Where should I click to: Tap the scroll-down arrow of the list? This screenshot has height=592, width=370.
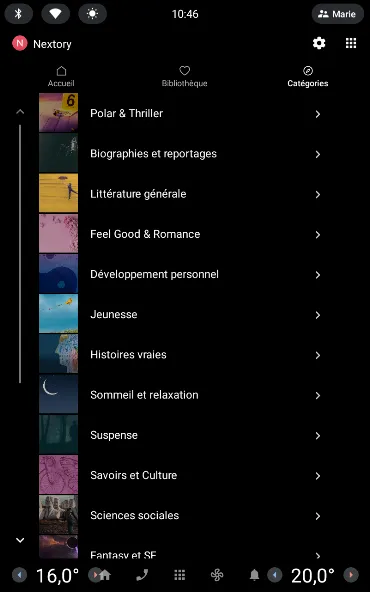pyautogui.click(x=20, y=540)
